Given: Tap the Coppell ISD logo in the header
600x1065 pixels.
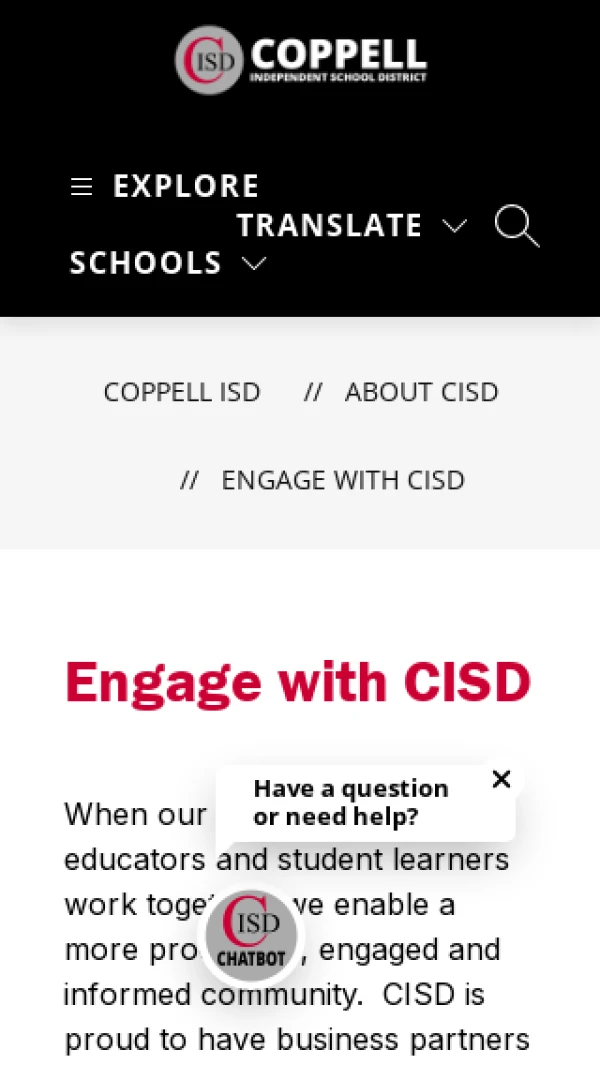Looking at the screenshot, I should pos(300,60).
